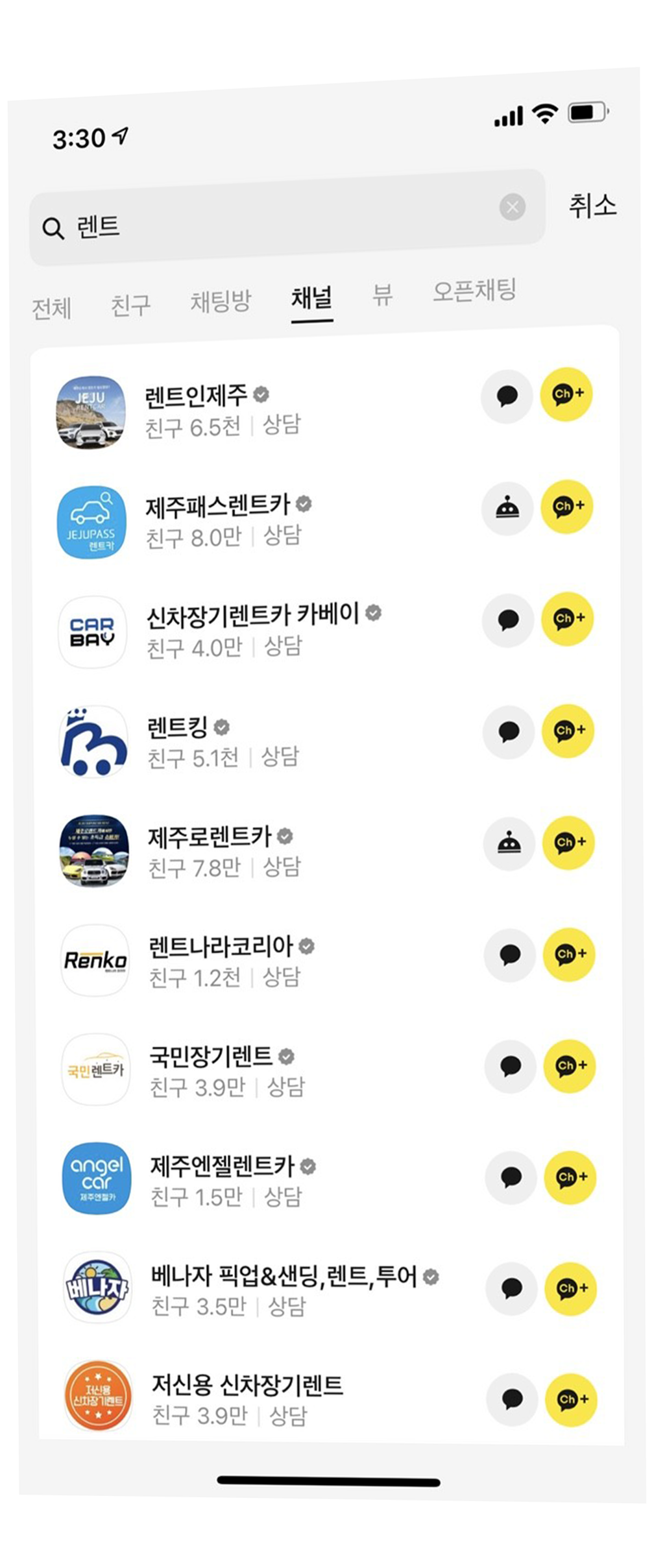Switch to the 전체 tab
Image resolution: width=665 pixels, height=1568 pixels.
pos(51,308)
